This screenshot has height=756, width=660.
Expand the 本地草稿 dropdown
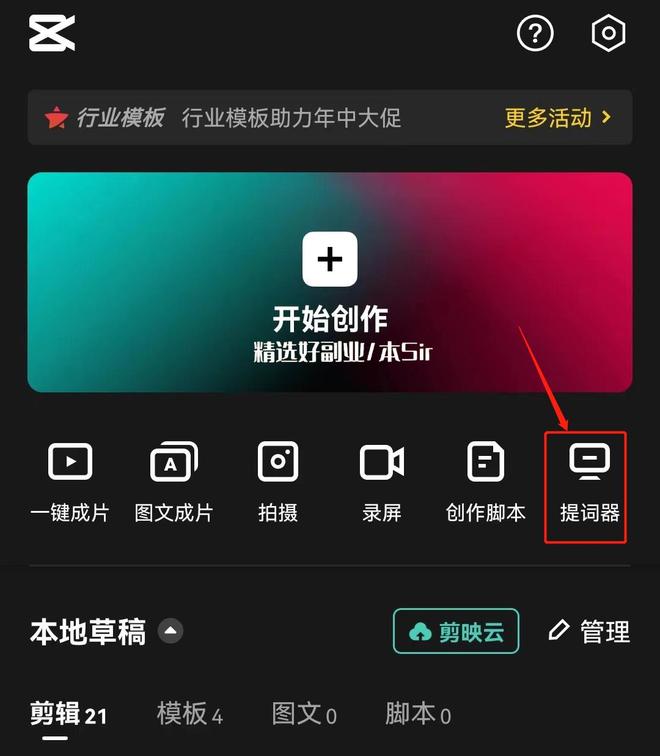pyautogui.click(x=171, y=632)
